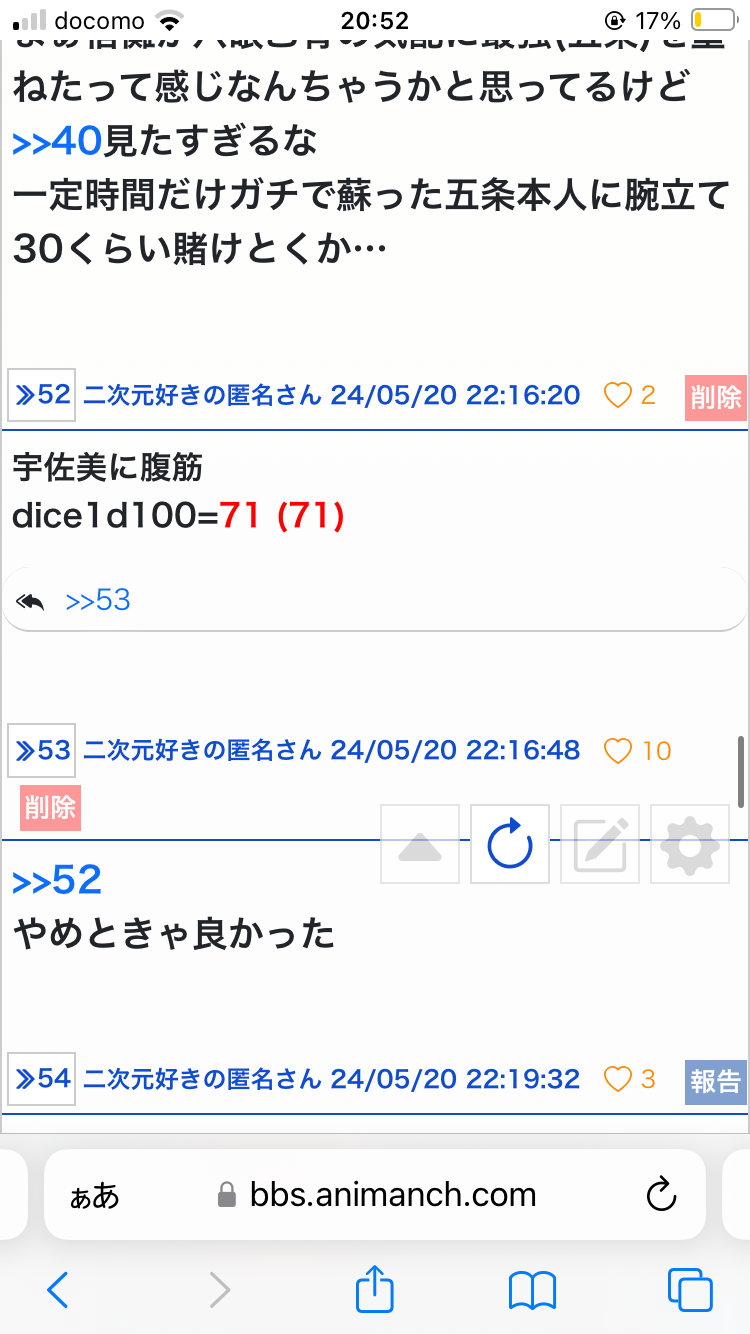Open the >>40 reply anchor link
750x1334 pixels.
pos(58,142)
